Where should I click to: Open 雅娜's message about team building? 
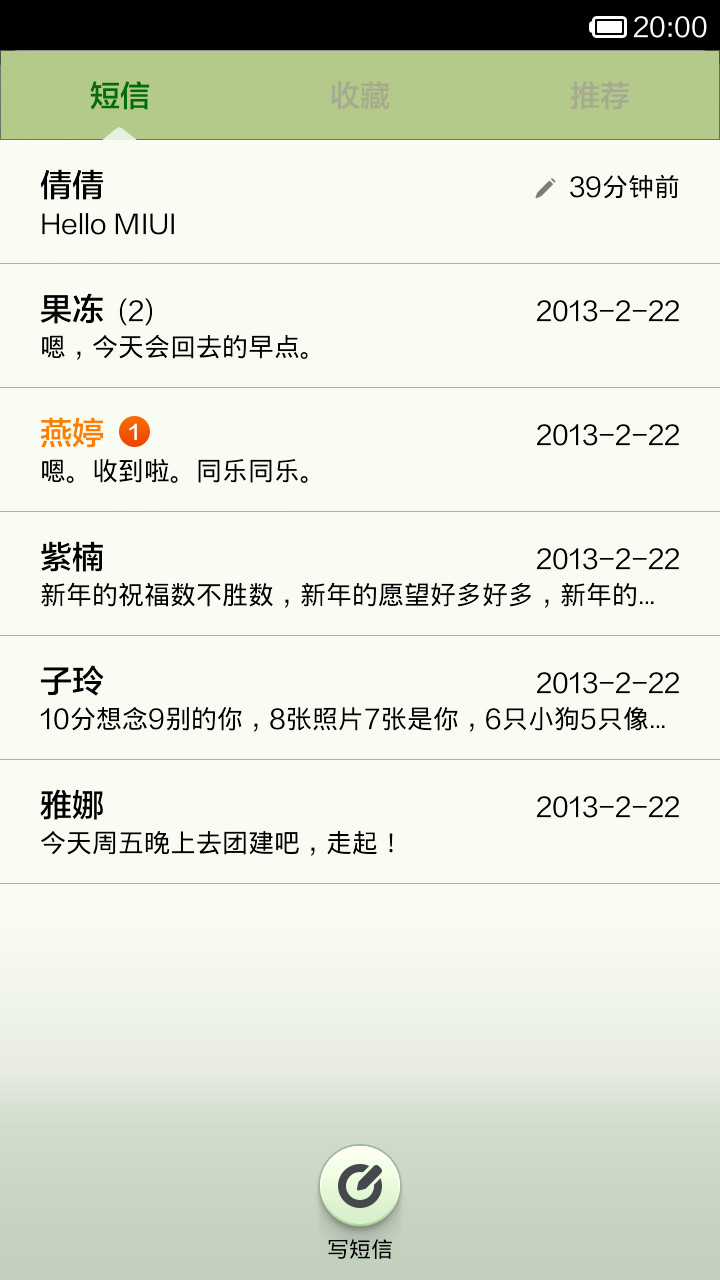(x=360, y=822)
